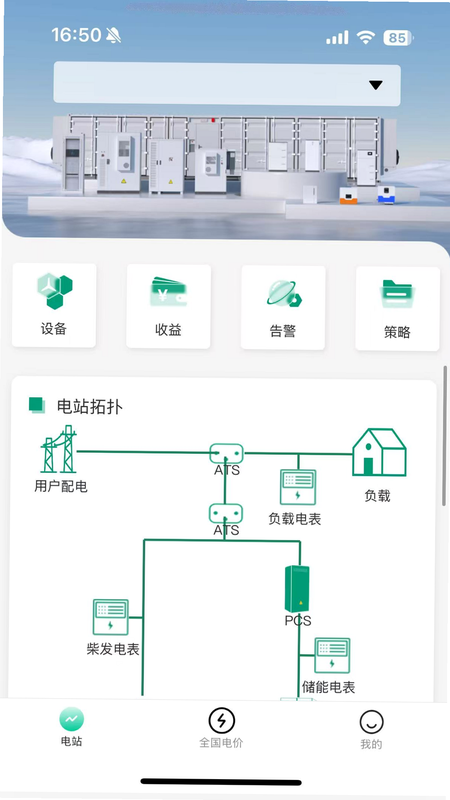Screen dimensions: 450x800
Task: Open the 设备 card
Action: (54, 305)
